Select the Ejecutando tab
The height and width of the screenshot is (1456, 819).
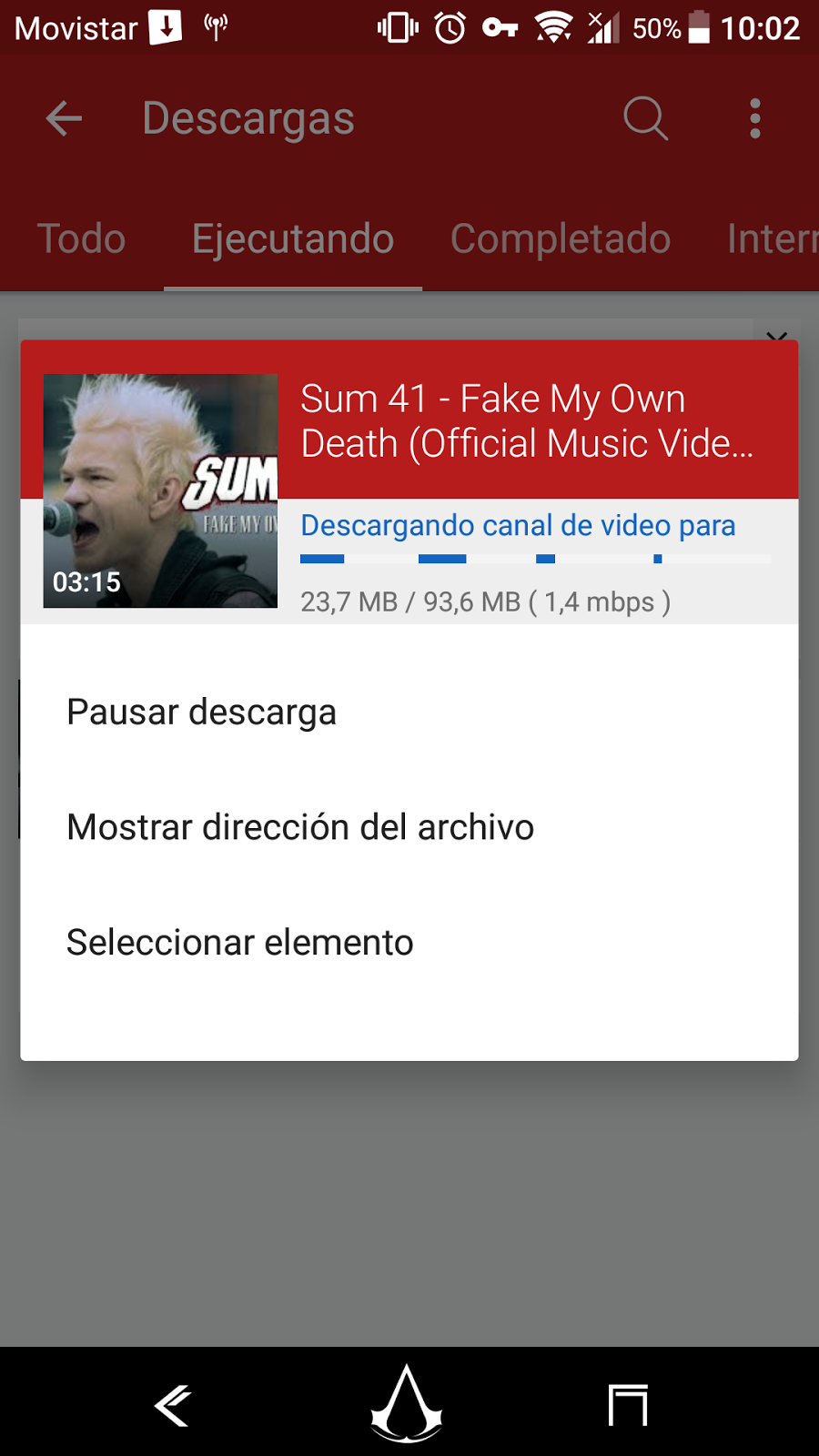click(293, 239)
